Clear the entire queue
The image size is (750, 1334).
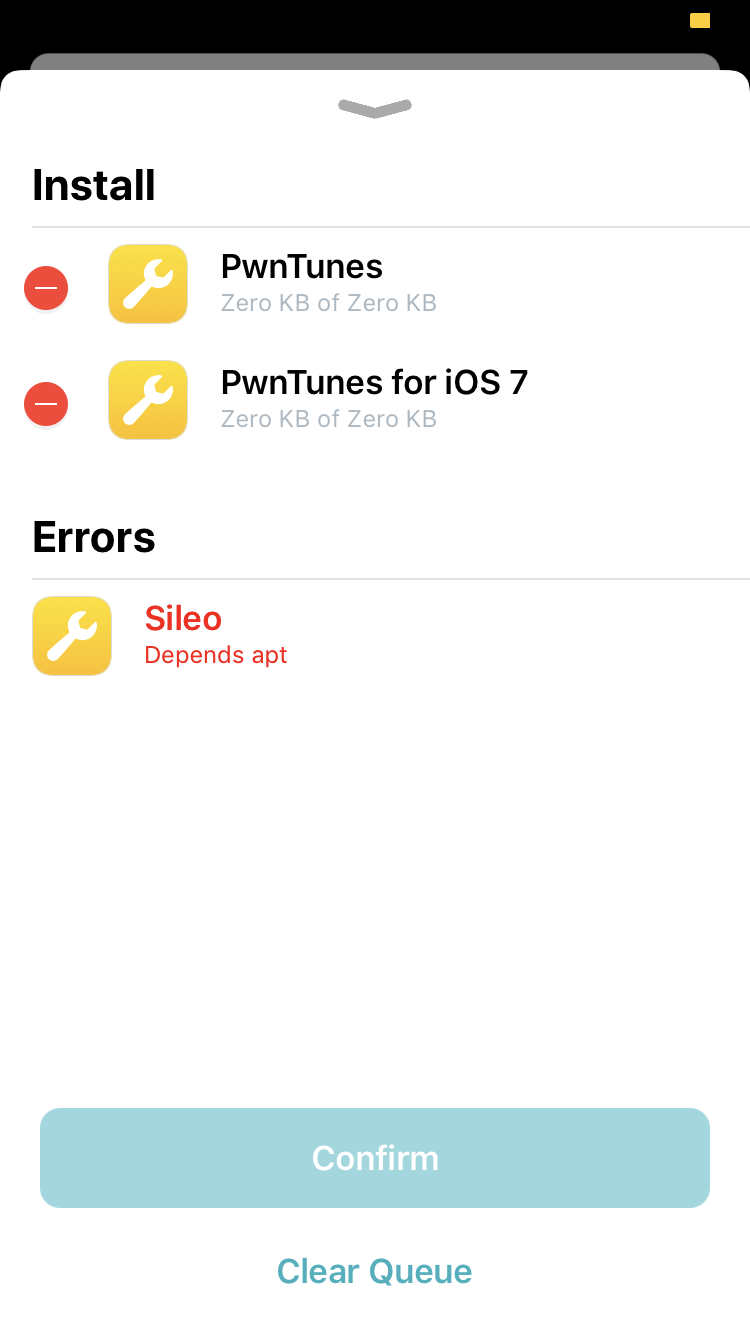click(375, 1271)
